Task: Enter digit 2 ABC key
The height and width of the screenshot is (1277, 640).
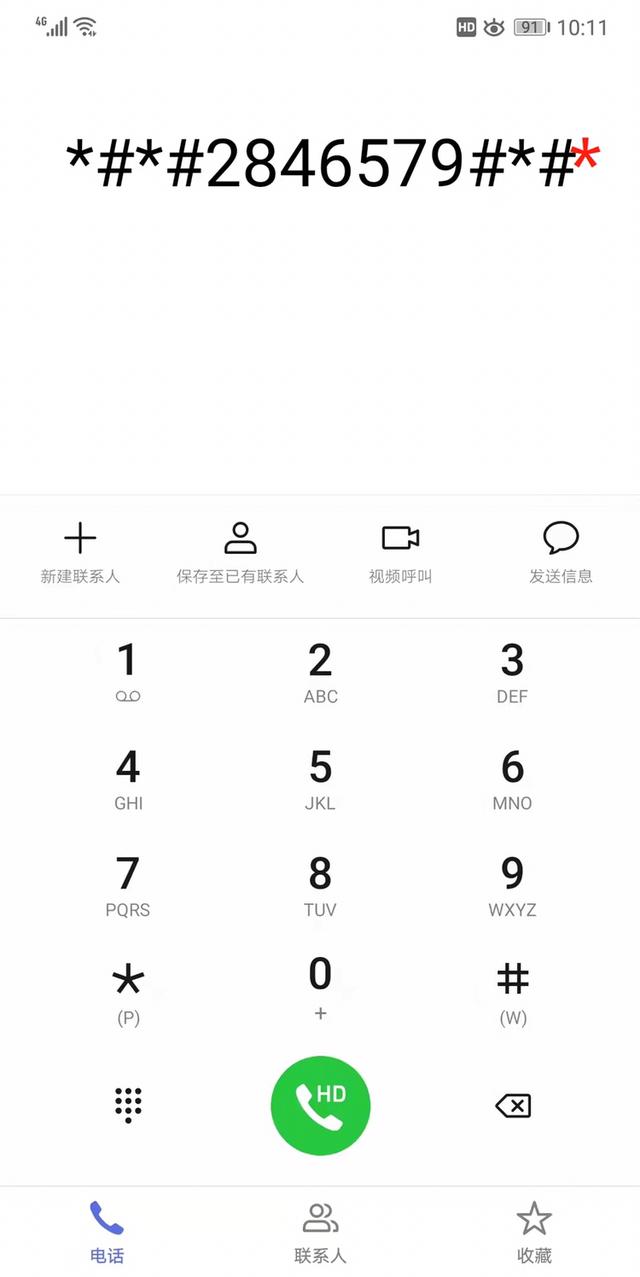Action: pyautogui.click(x=320, y=672)
